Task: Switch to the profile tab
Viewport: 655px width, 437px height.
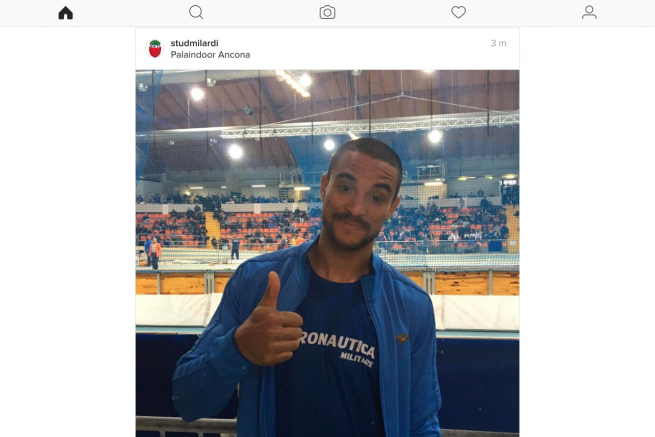Action: 589,13
